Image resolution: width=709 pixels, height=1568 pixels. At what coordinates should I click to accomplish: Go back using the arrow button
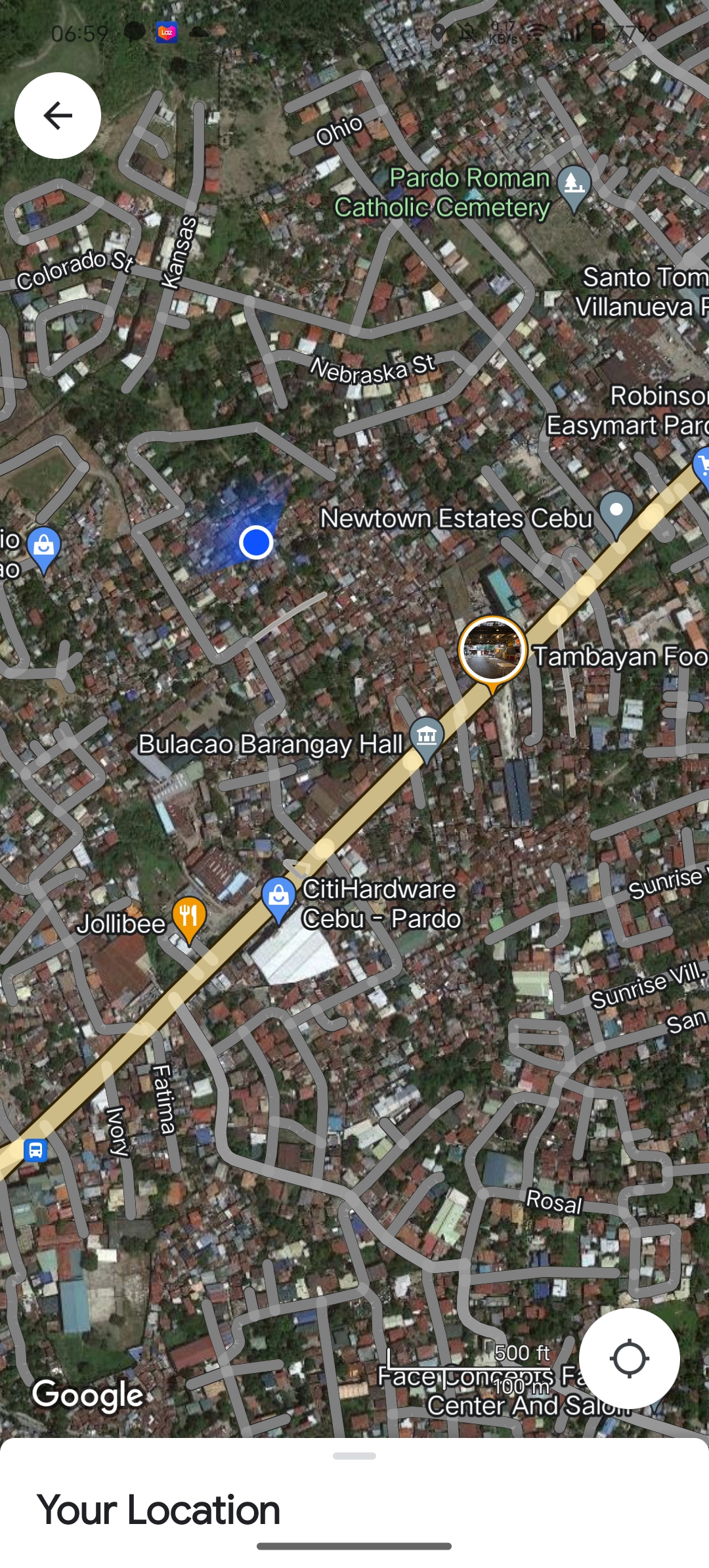[58, 116]
